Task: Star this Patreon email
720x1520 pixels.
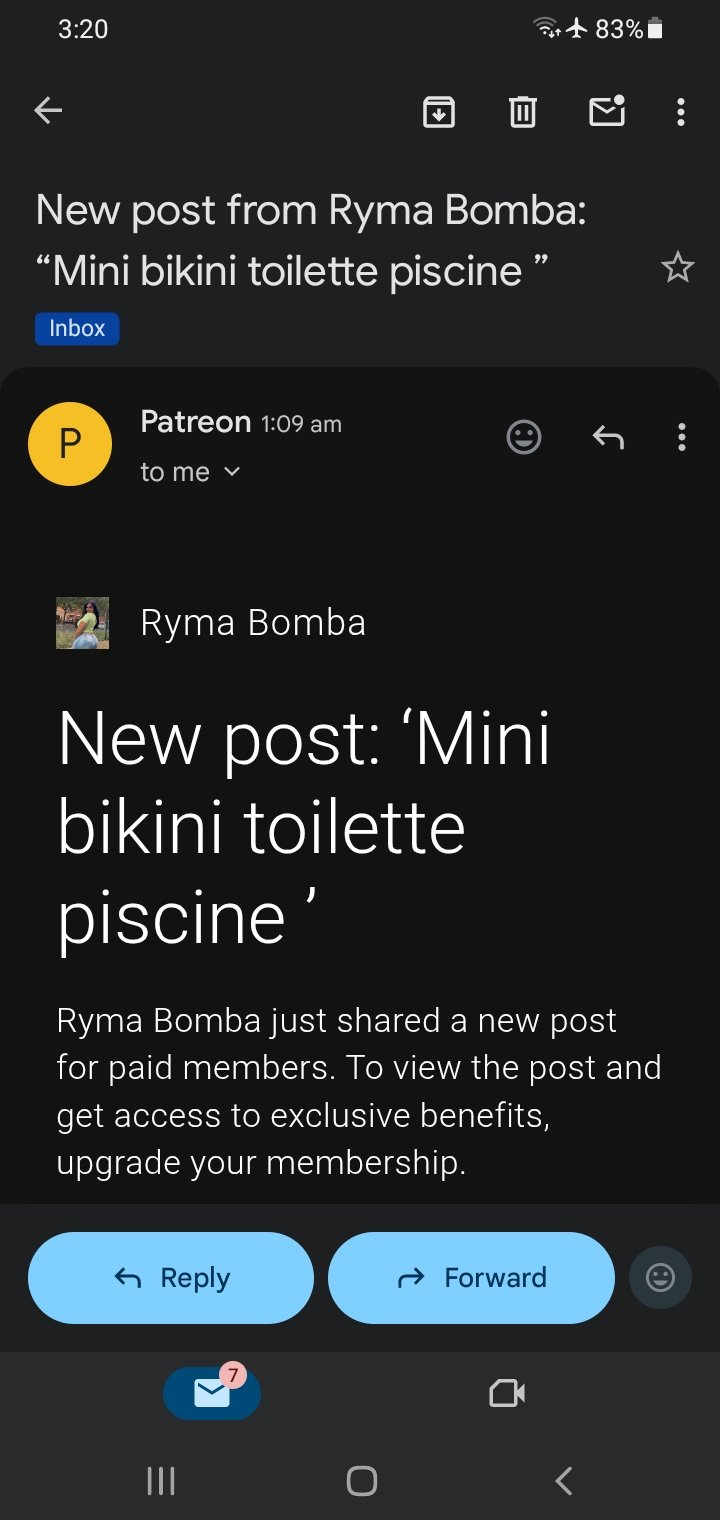Action: [x=677, y=267]
